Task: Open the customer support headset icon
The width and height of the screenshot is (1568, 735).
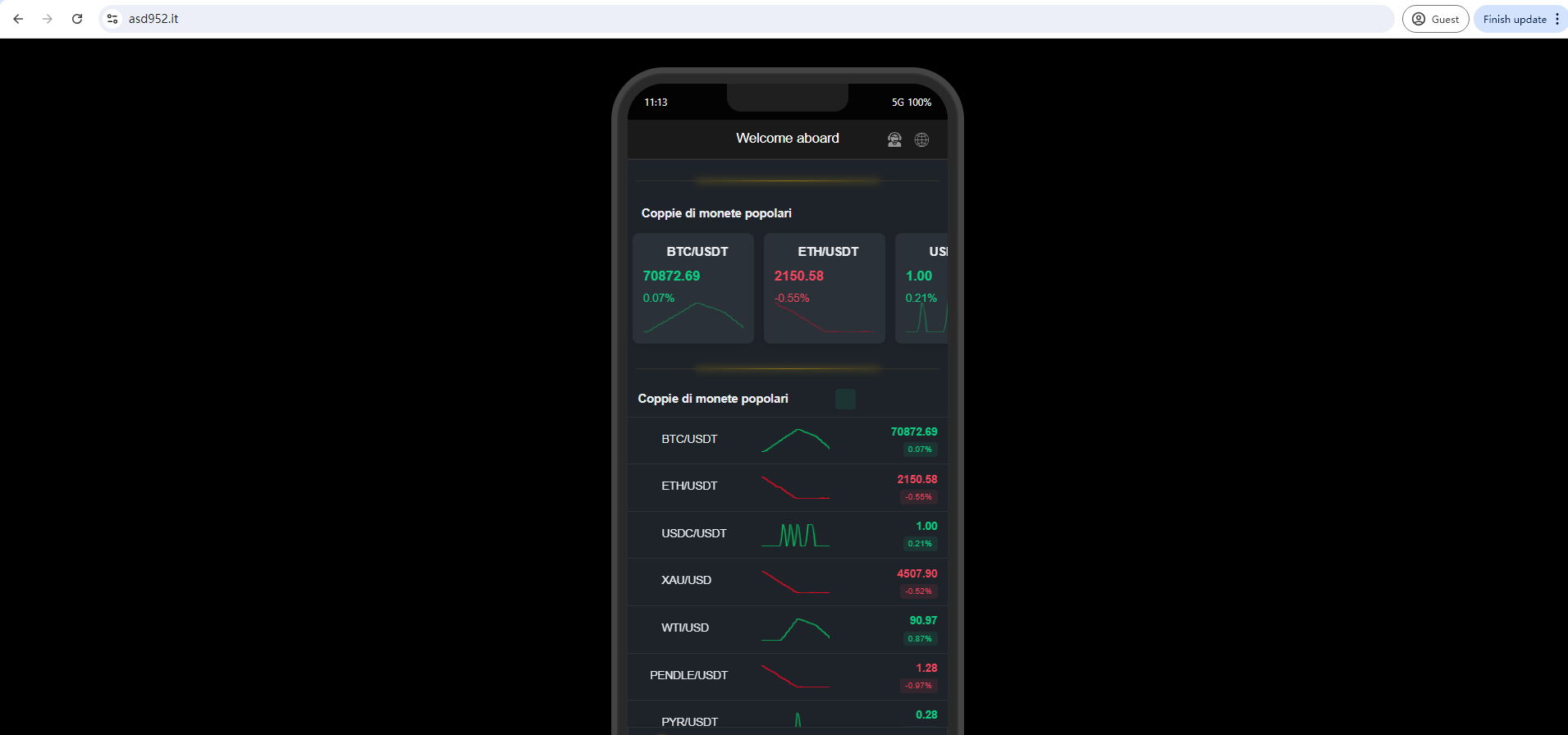Action: coord(894,139)
